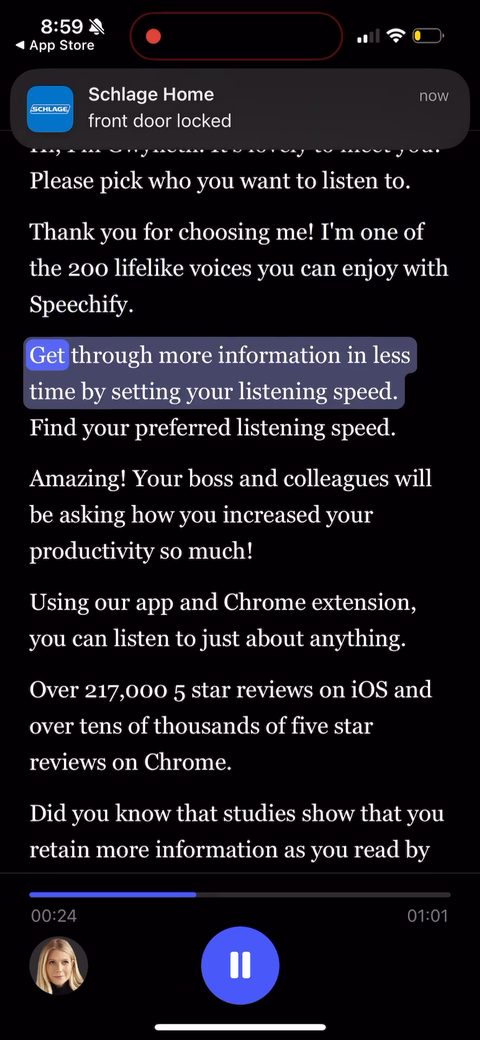Return to the App Store
Viewport: 480px width, 1040px height.
pos(55,46)
